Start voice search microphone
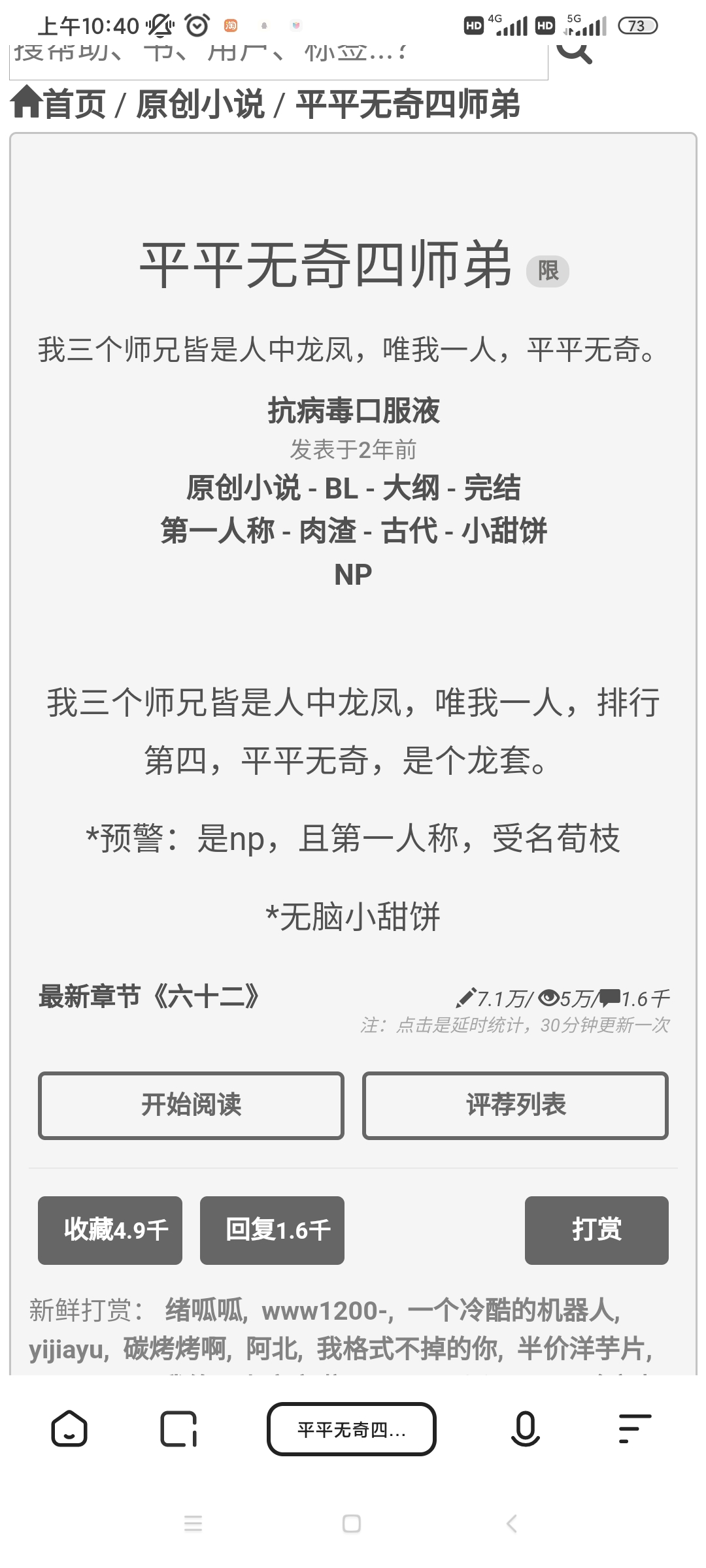 525,1429
